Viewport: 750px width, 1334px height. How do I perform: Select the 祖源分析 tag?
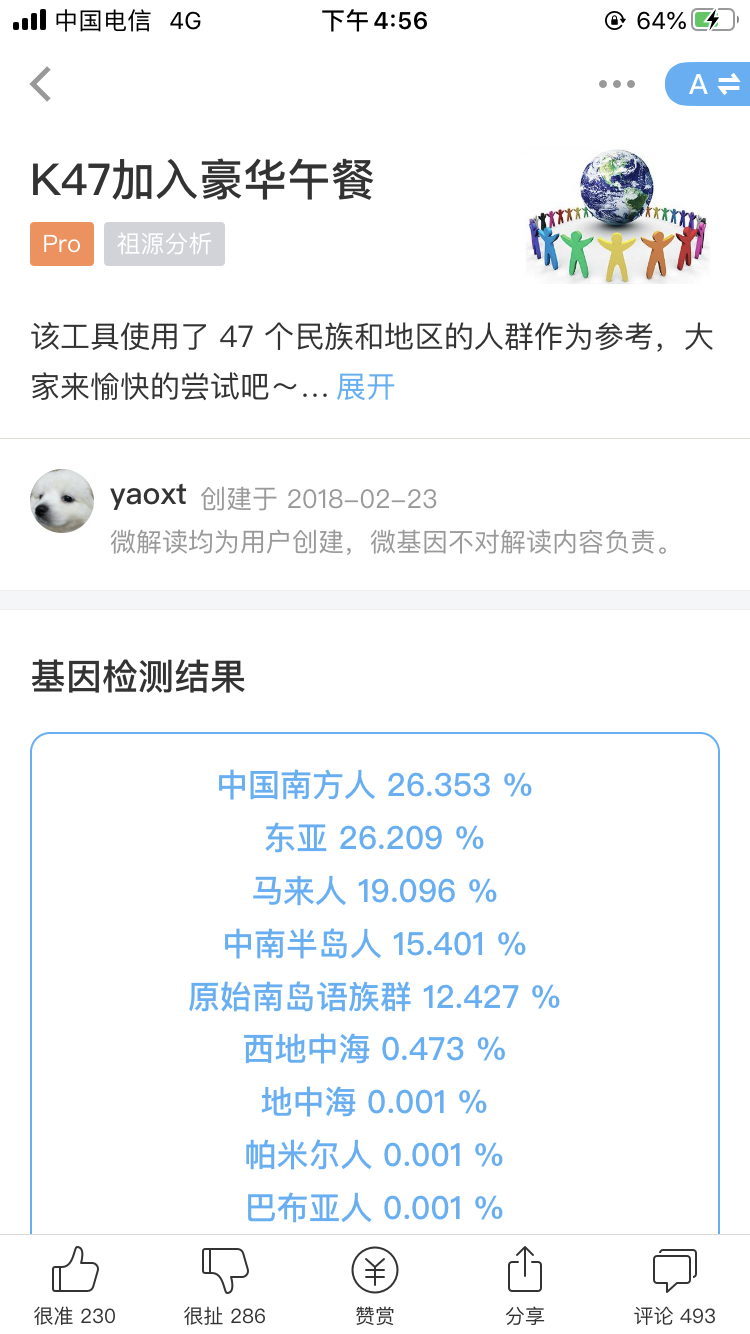point(164,244)
